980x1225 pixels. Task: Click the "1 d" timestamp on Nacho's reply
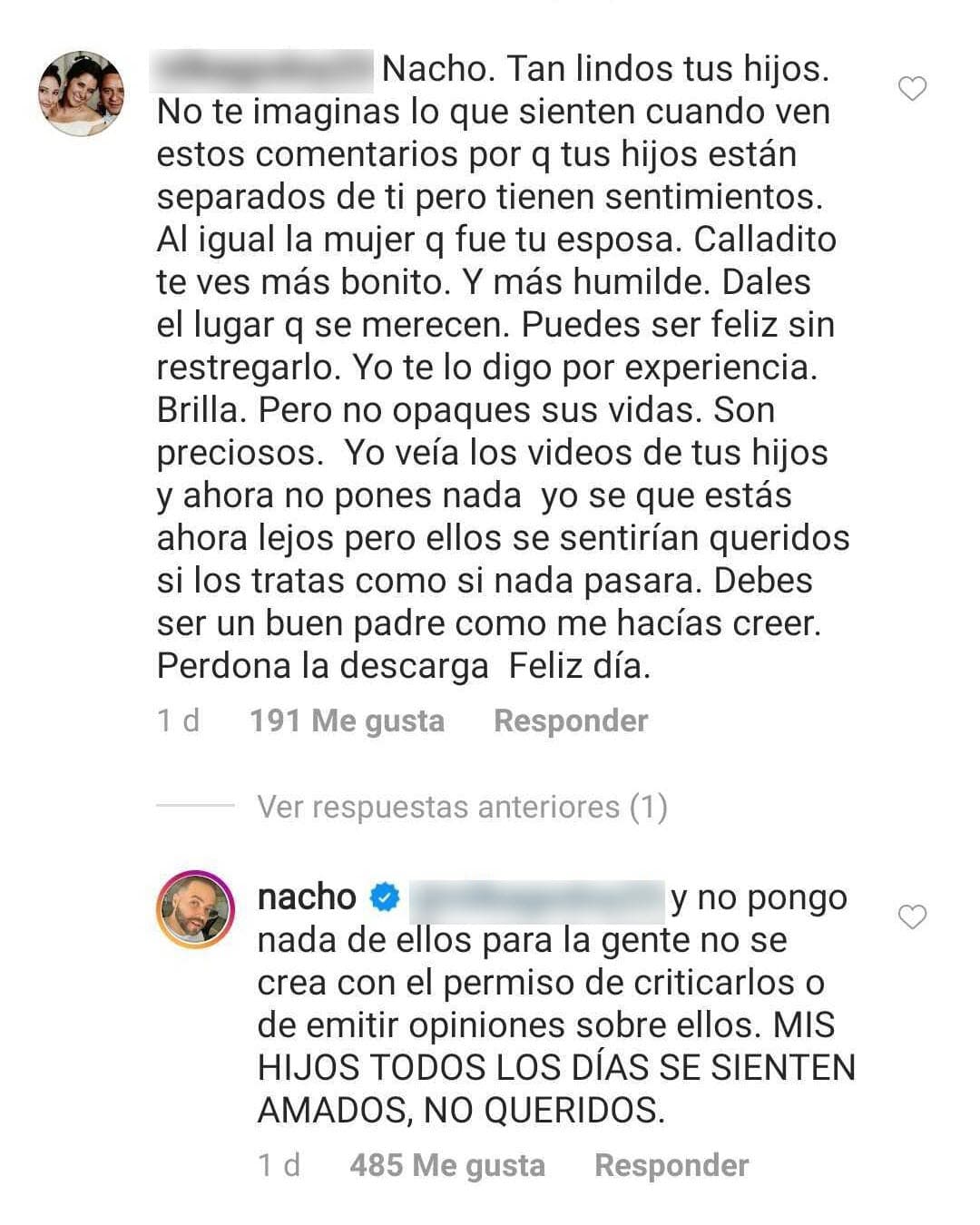(282, 1164)
